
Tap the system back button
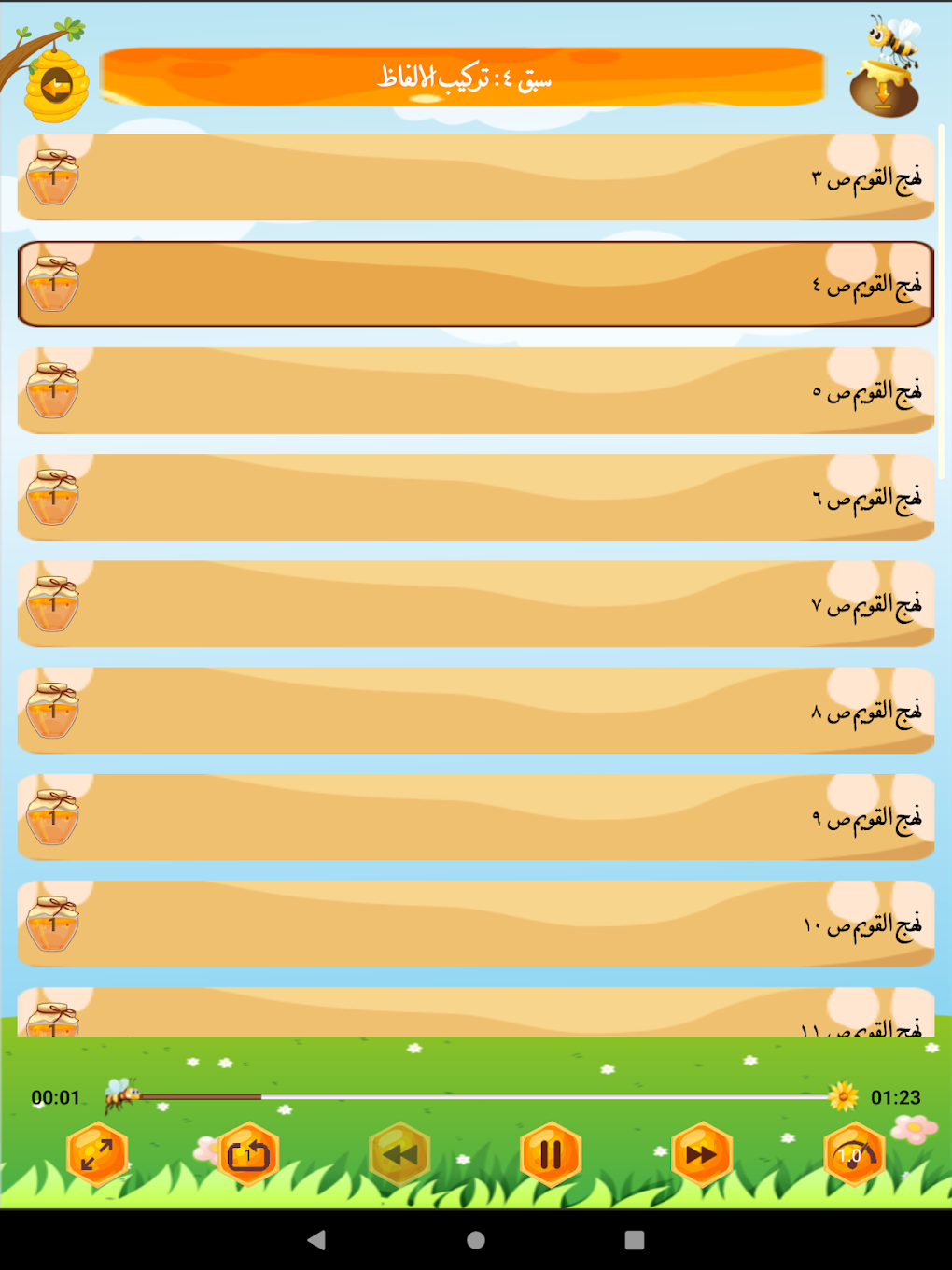point(316,1240)
